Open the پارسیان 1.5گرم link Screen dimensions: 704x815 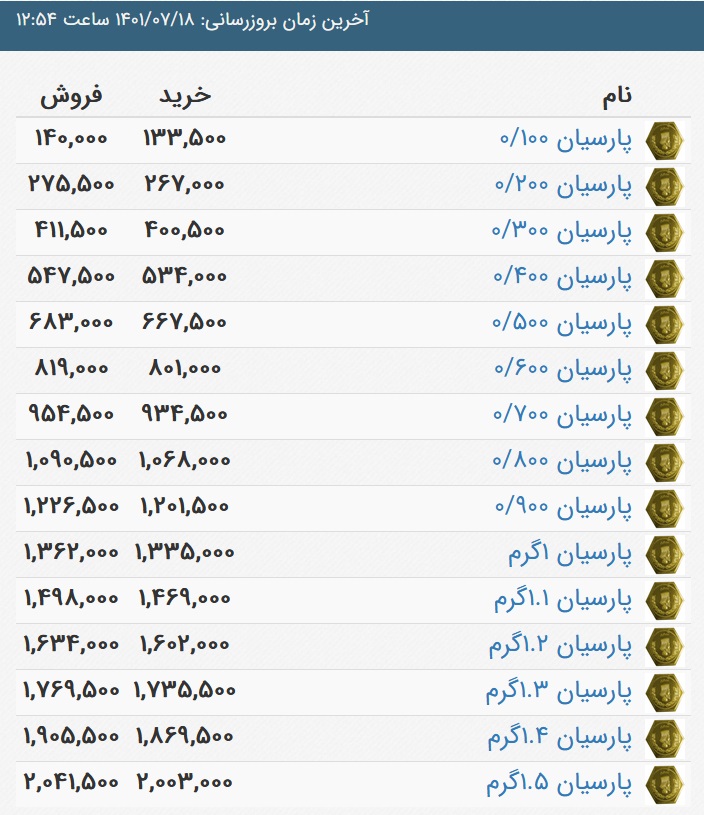[x=560, y=783]
